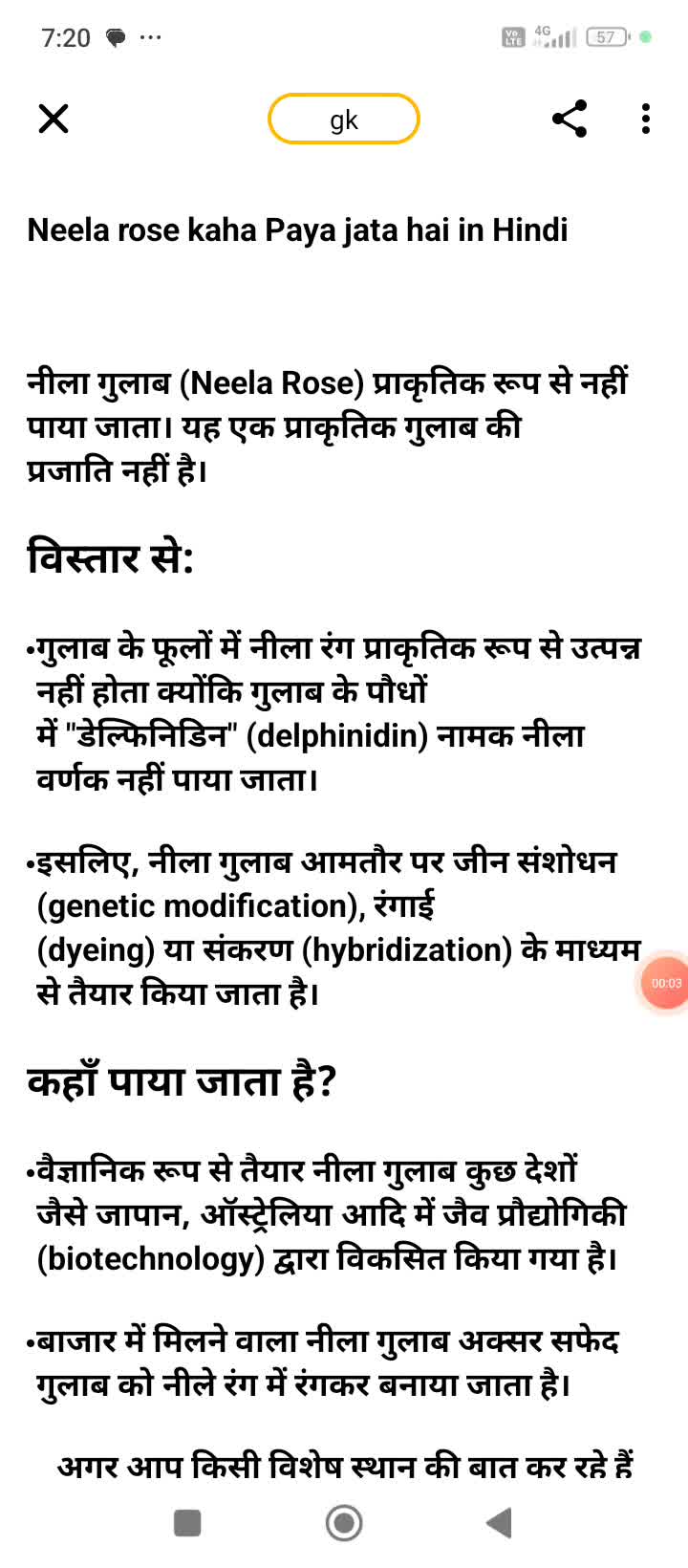Tap the gk label pill
Image resolution: width=688 pixels, height=1568 pixels.
point(344,120)
